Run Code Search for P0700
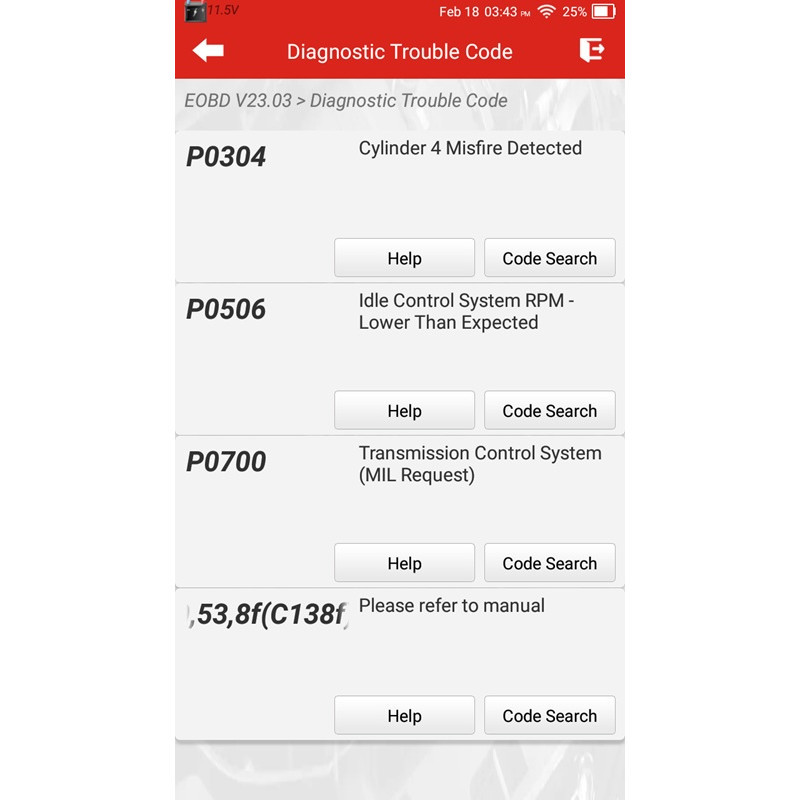The height and width of the screenshot is (800, 800). pyautogui.click(x=549, y=564)
